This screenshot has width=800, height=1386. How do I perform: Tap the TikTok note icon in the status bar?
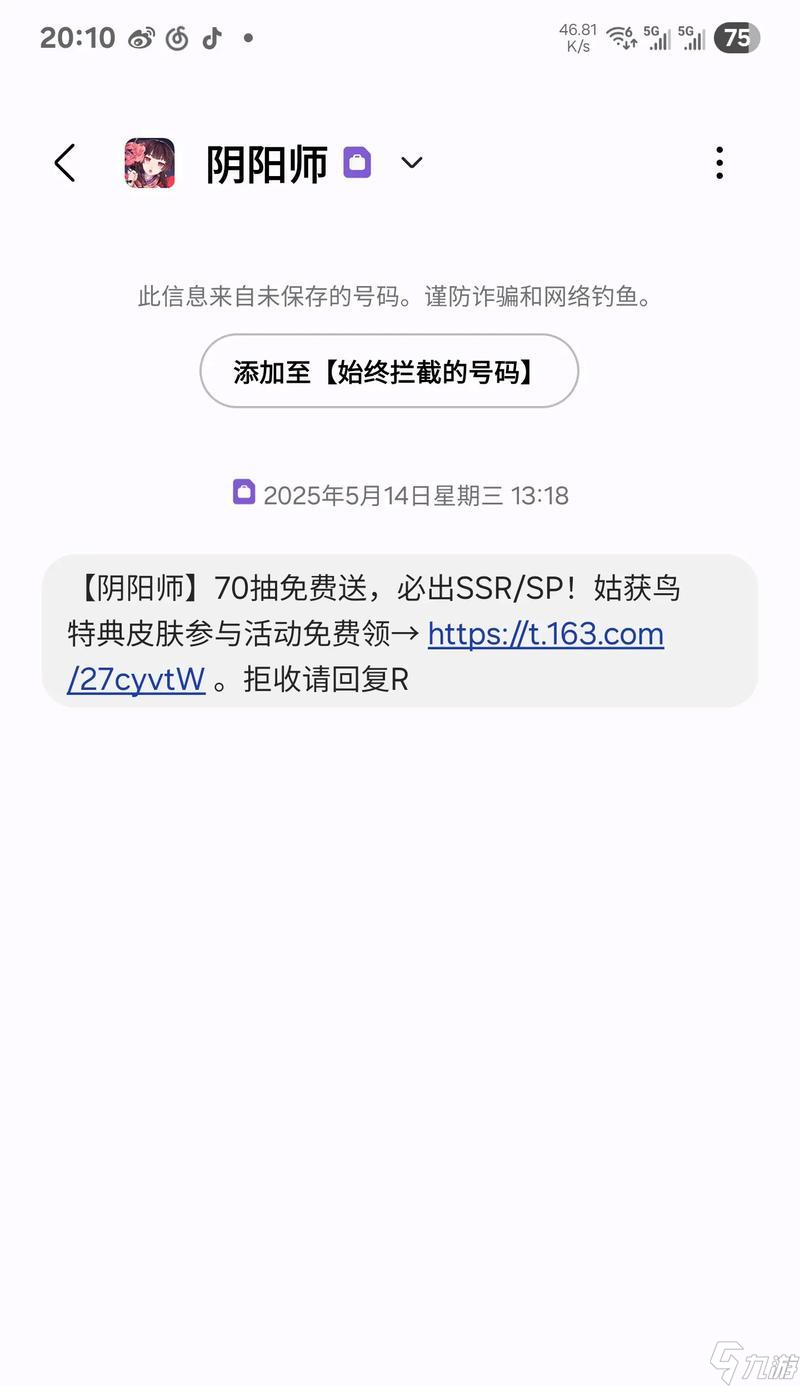tap(211, 37)
